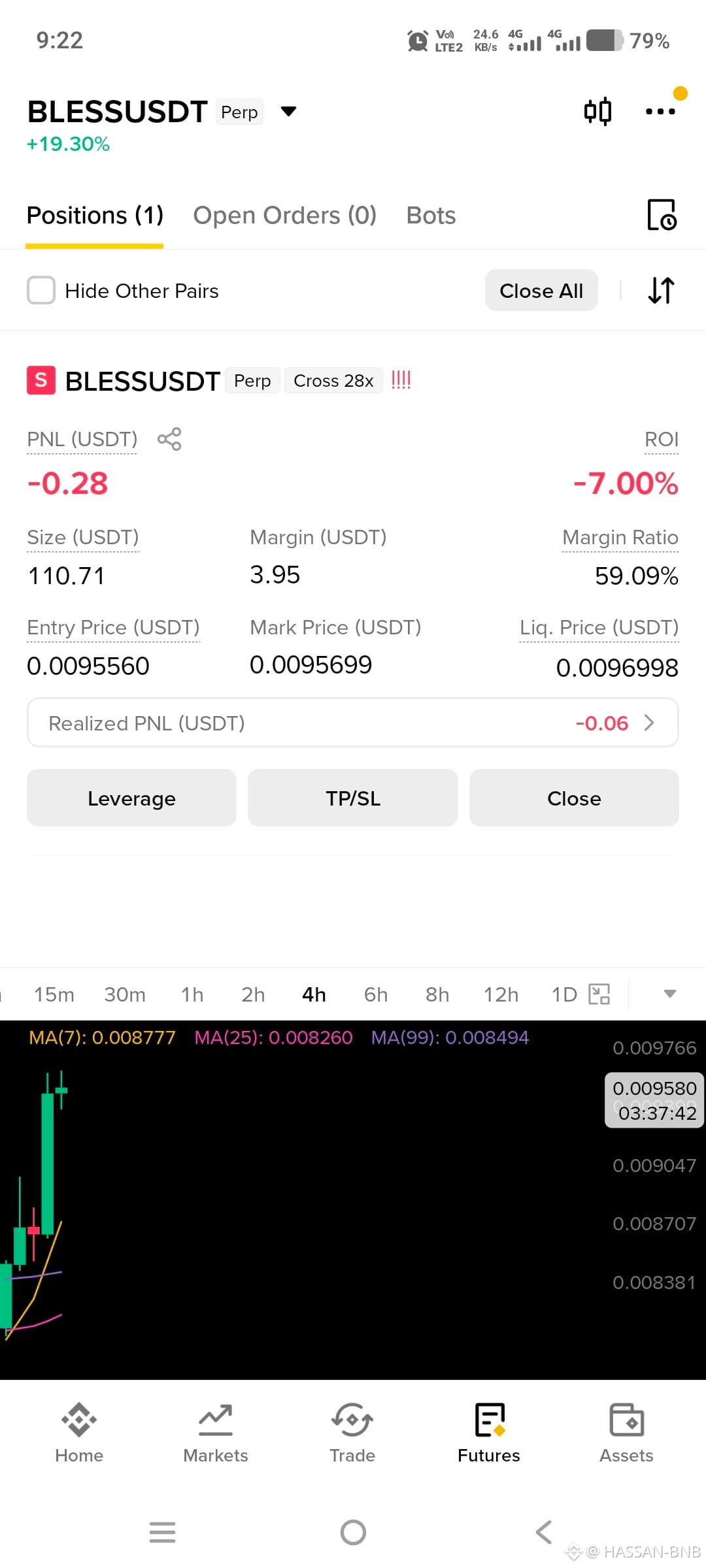The height and width of the screenshot is (1568, 706).
Task: Open the Assets tab
Action: (626, 1433)
